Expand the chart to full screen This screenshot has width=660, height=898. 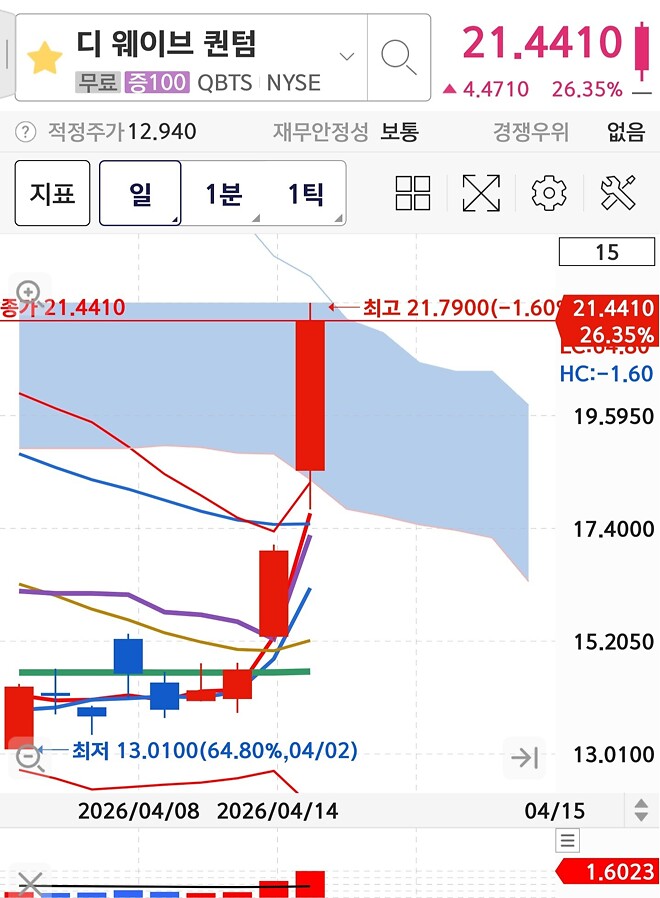(x=481, y=193)
